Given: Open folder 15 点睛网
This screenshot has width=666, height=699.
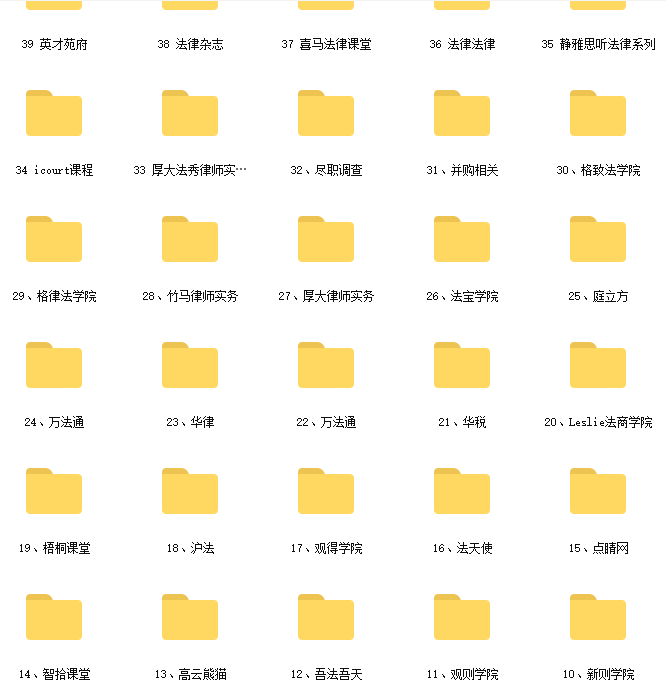Looking at the screenshot, I should pos(598,492).
